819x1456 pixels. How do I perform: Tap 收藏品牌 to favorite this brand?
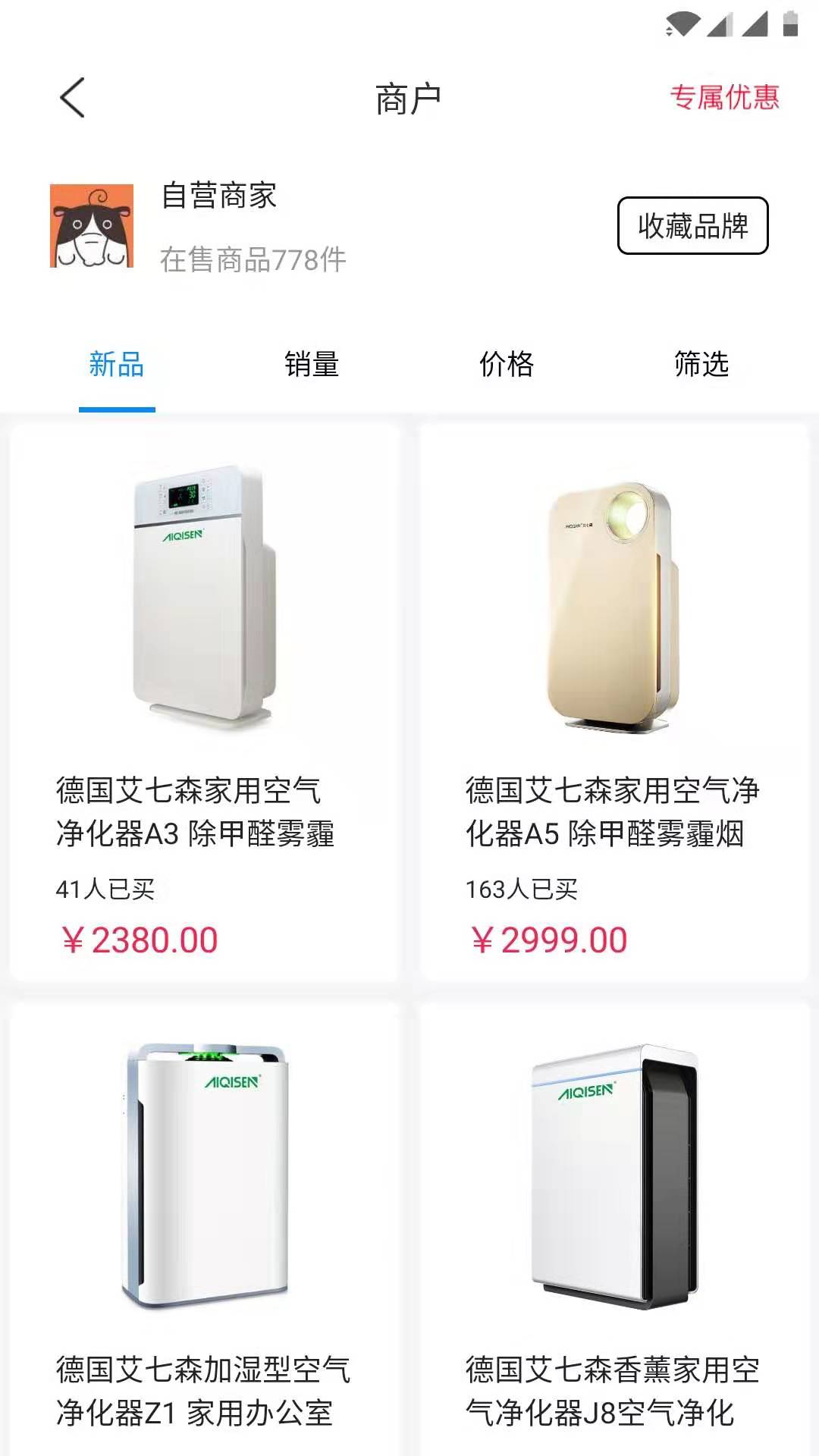(692, 226)
